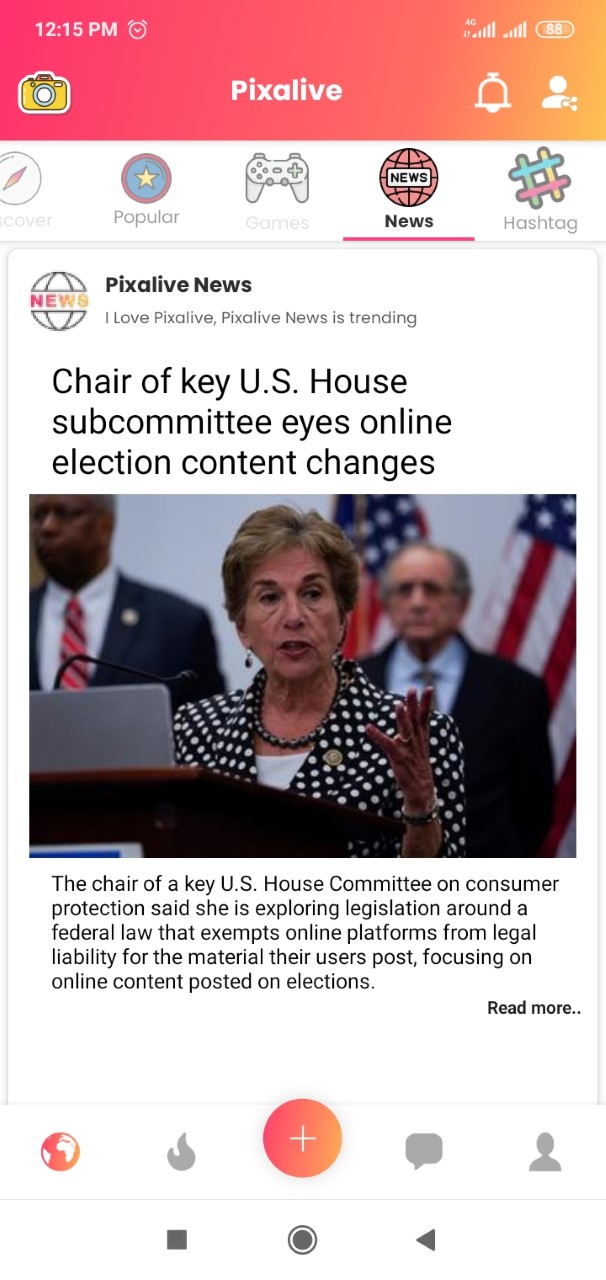Image resolution: width=606 pixels, height=1280 pixels.
Task: Tap Read more on the article
Action: pos(533,1007)
